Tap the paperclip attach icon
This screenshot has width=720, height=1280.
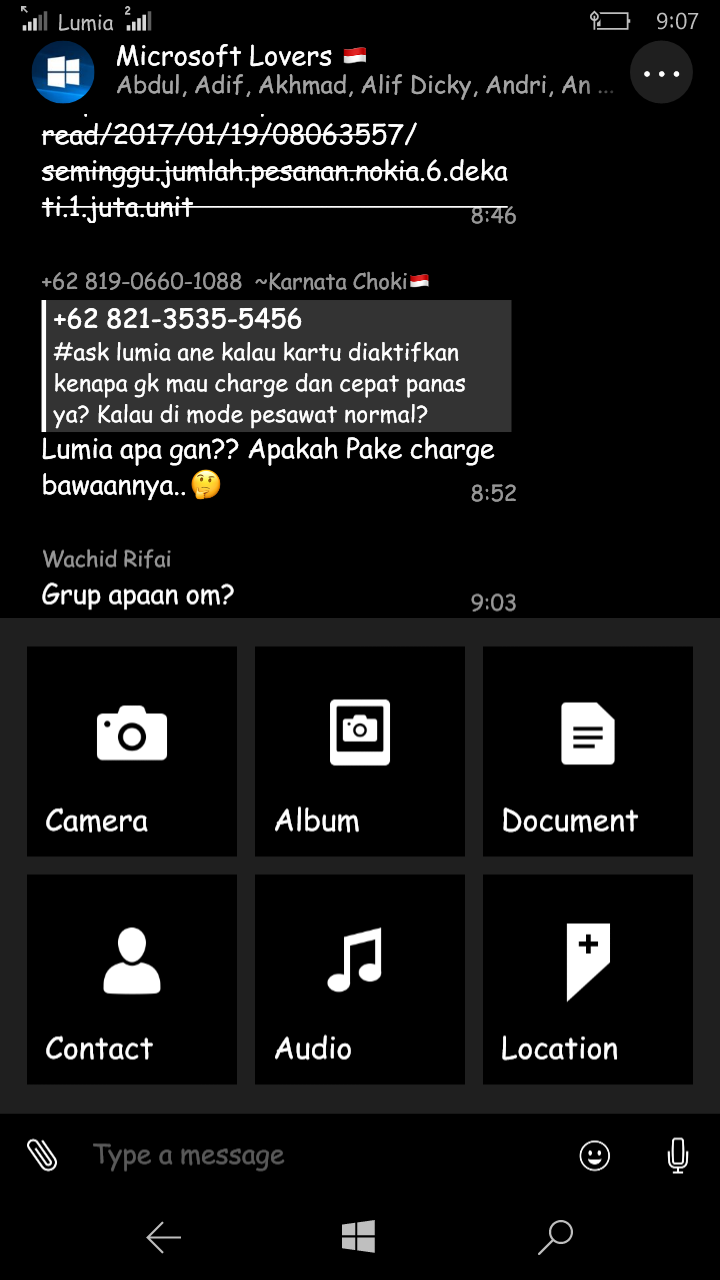(41, 1155)
